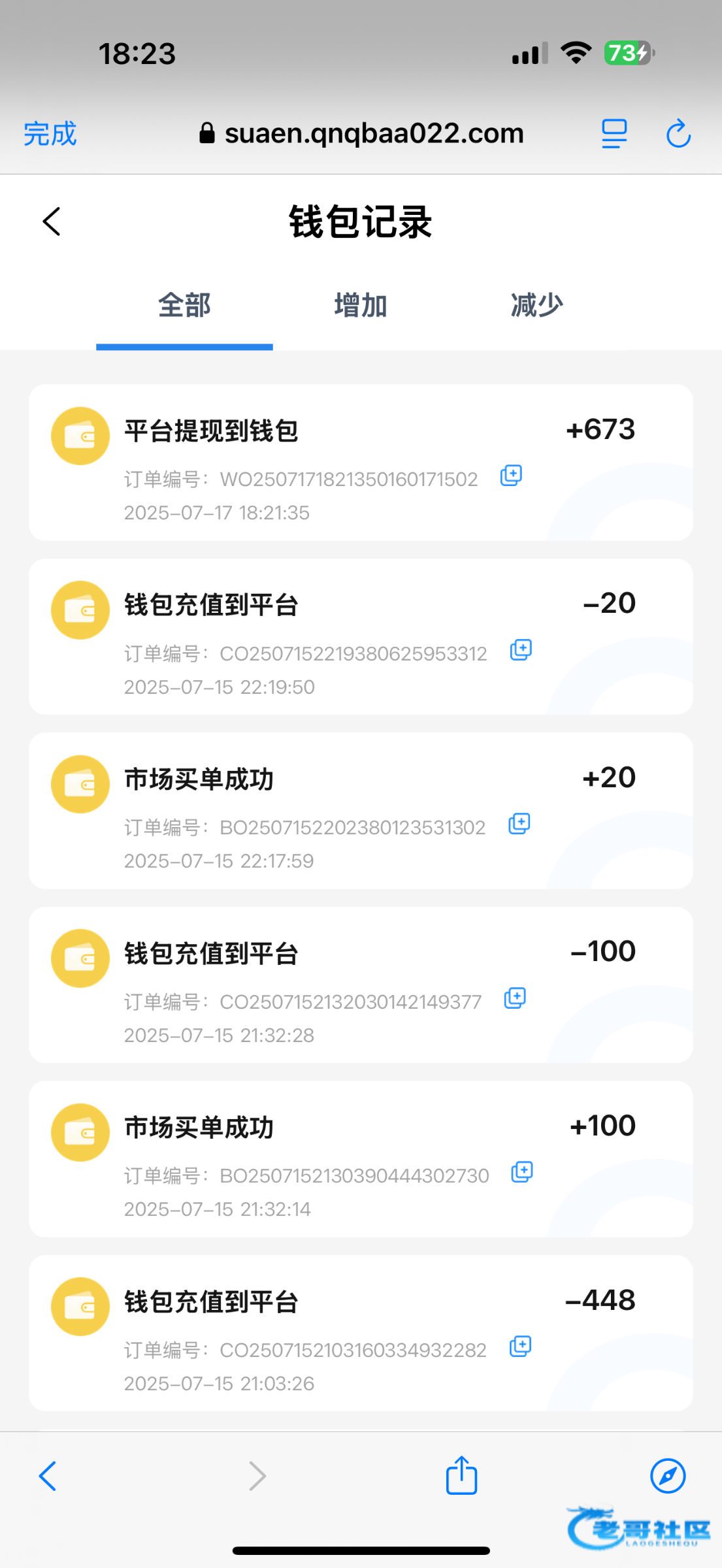Switch to the 增加 tab

(x=361, y=306)
